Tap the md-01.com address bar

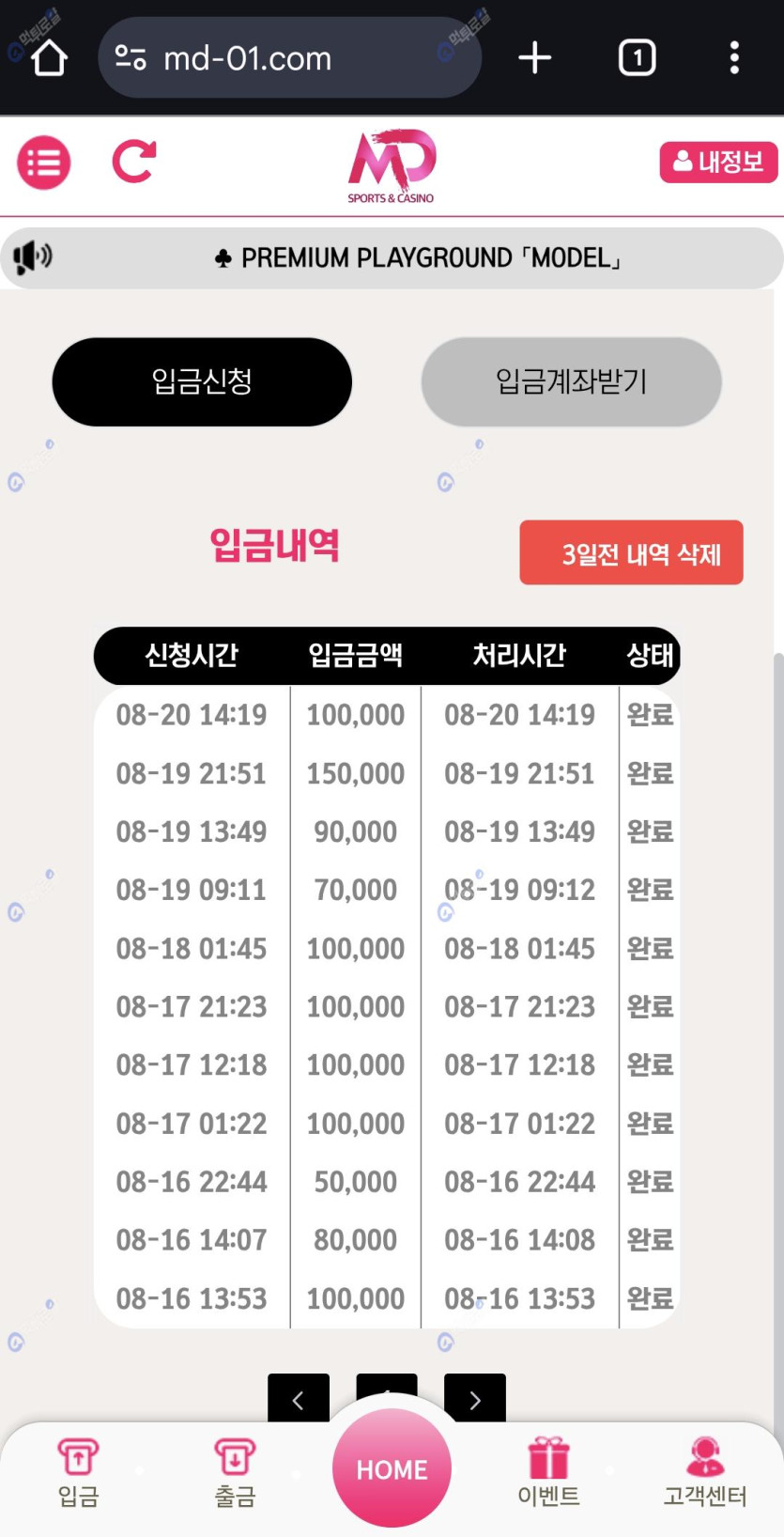point(289,58)
